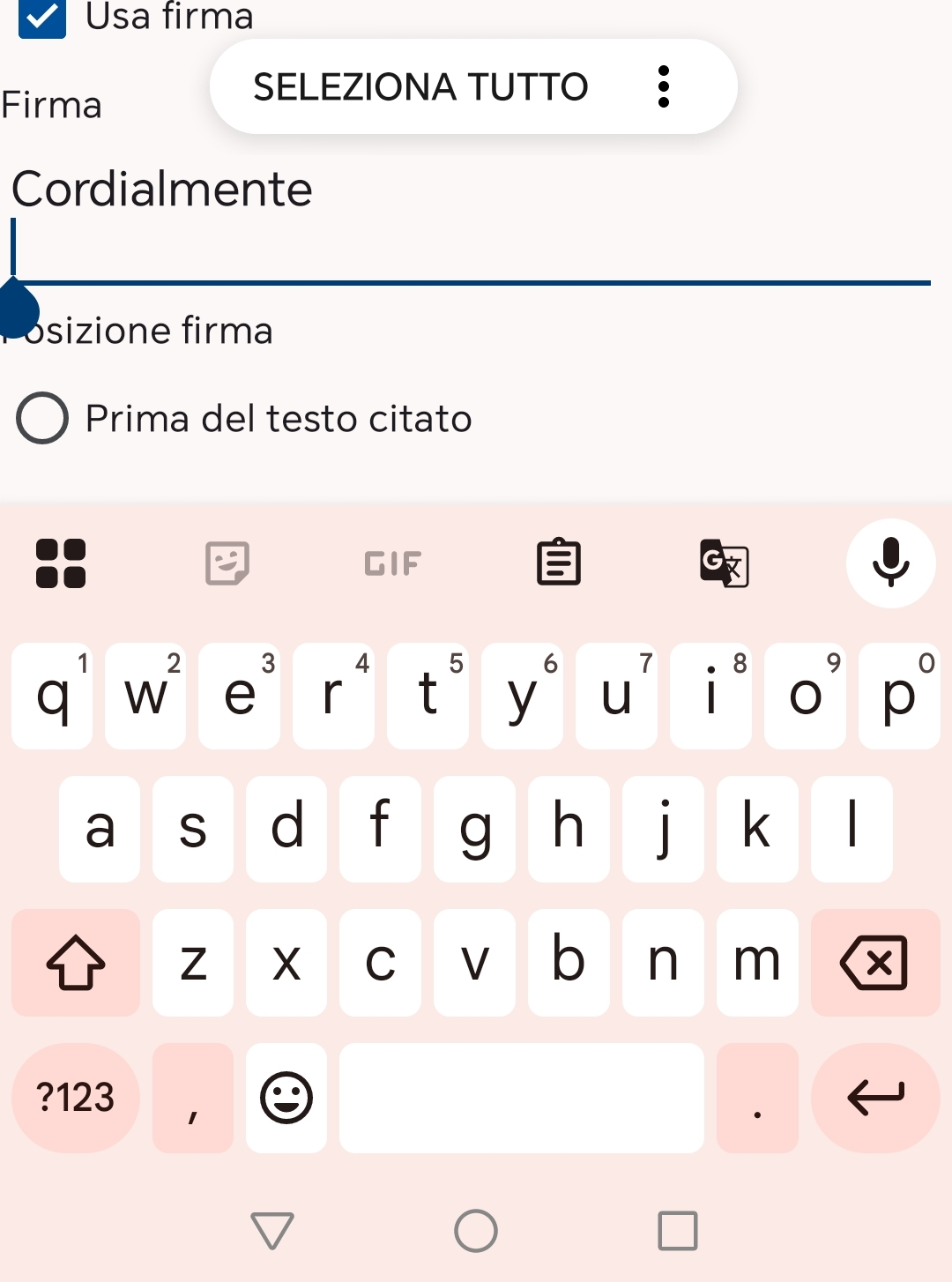Enable the shift key
The width and height of the screenshot is (952, 1282).
point(76,962)
